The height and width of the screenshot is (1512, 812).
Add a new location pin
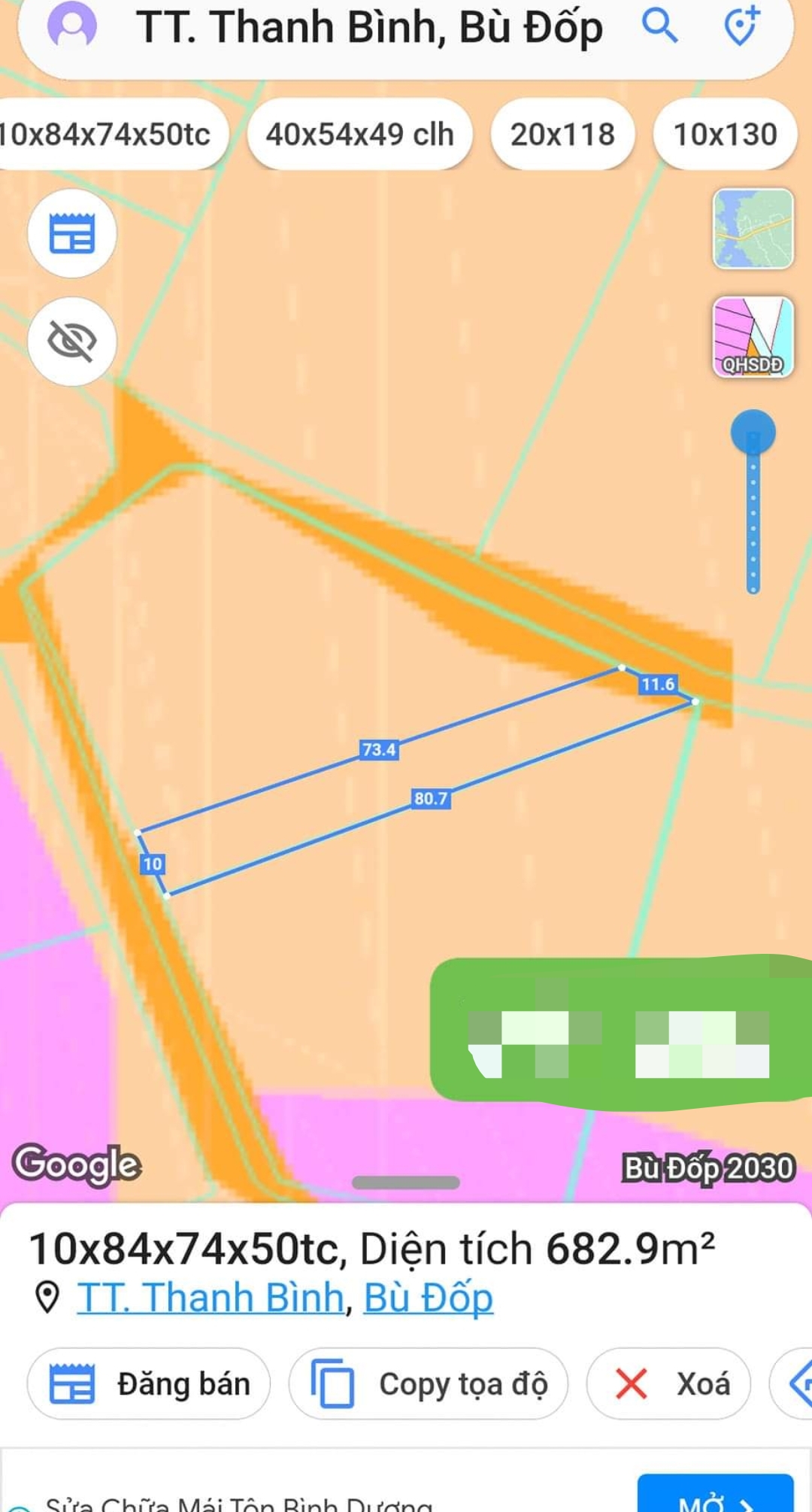pos(741,27)
